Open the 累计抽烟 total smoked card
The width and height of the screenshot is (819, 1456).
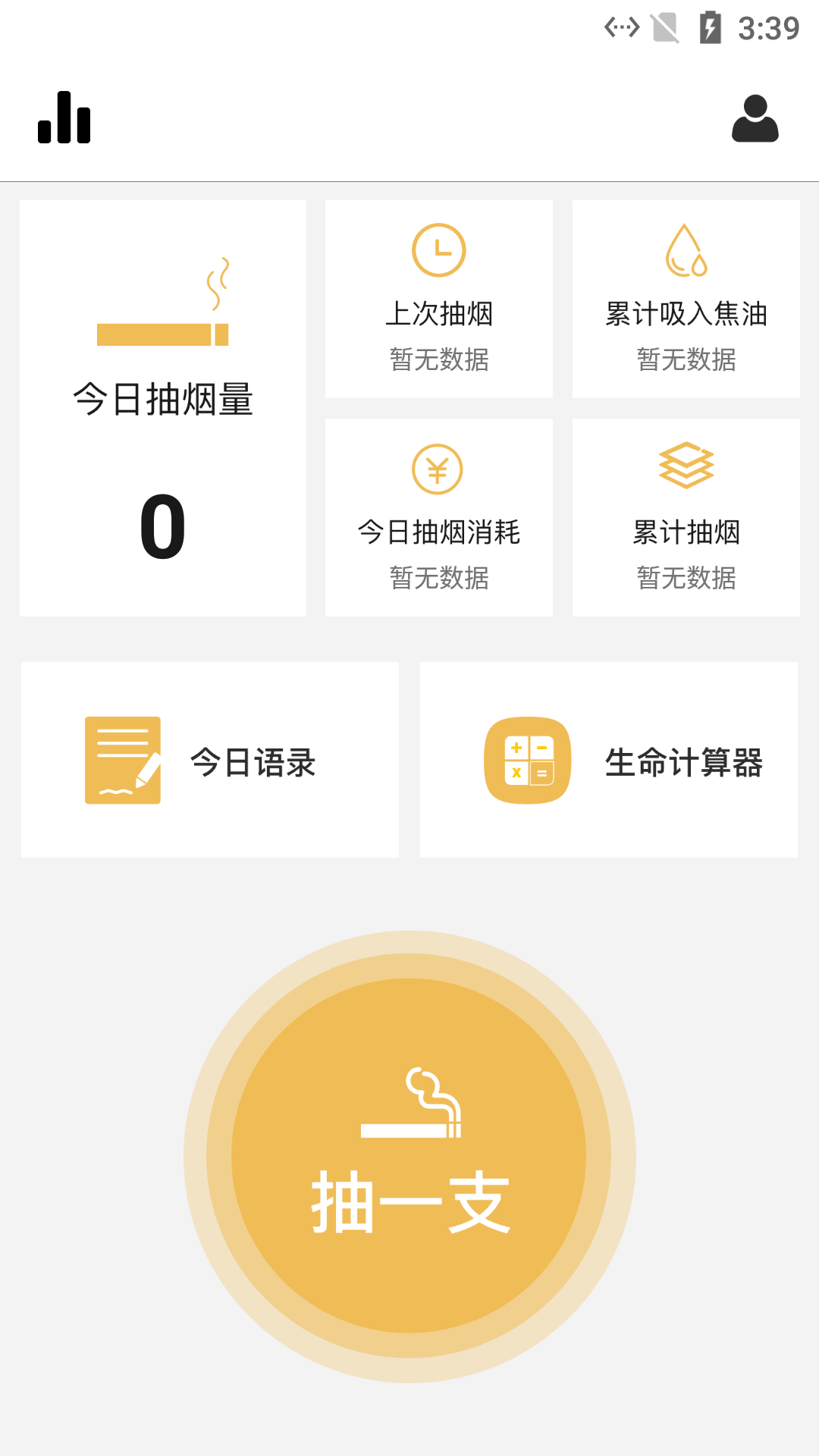pyautogui.click(x=685, y=516)
